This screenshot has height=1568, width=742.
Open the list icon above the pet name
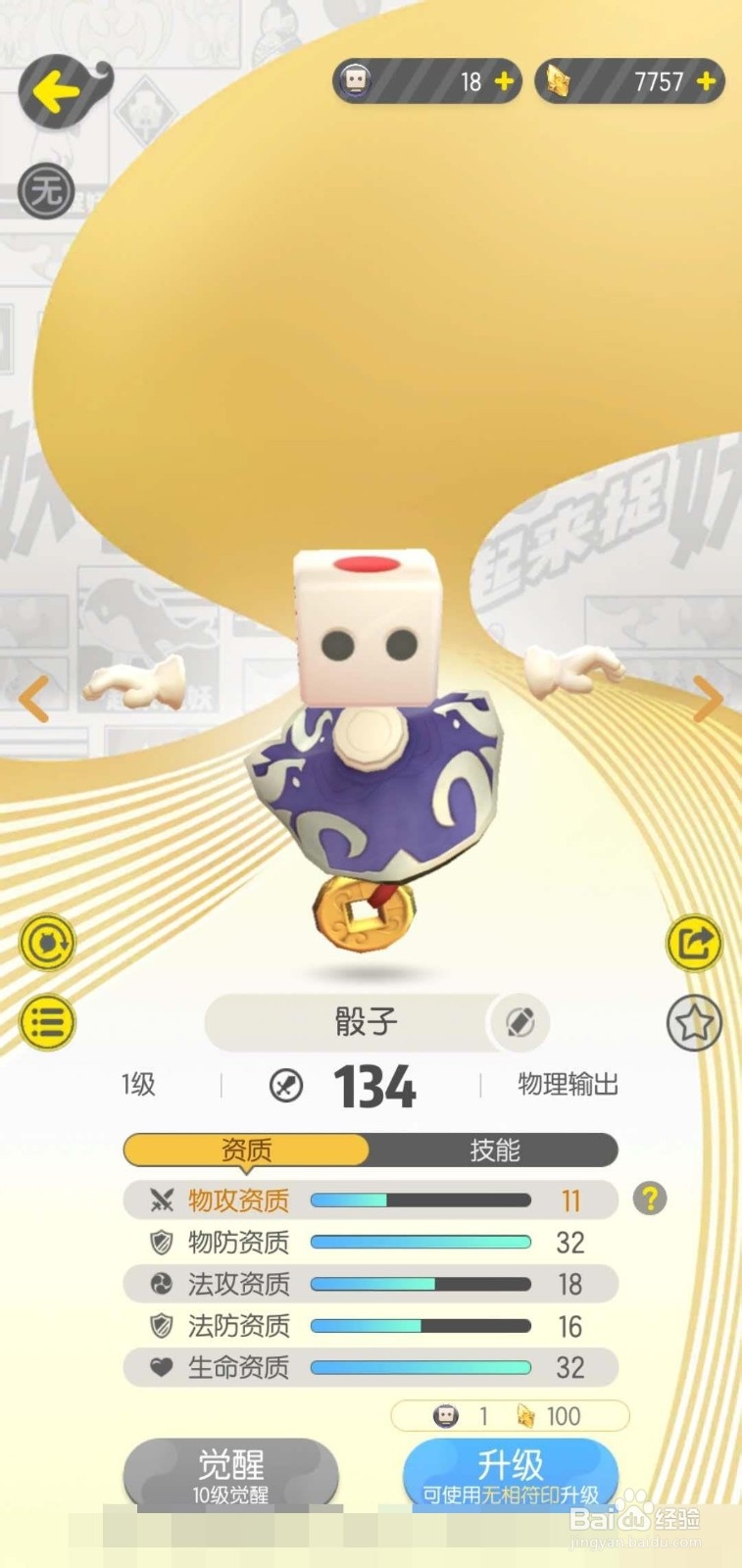[x=45, y=1022]
